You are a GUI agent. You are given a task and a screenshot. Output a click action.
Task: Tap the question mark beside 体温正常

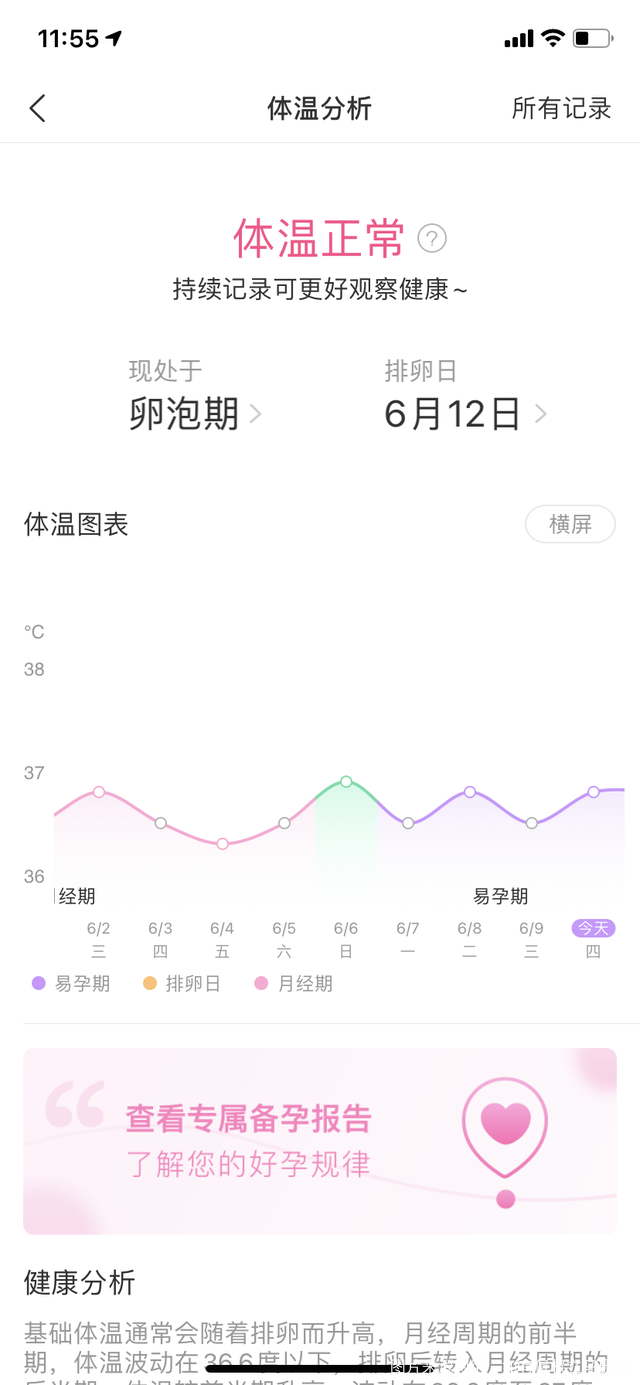pos(432,239)
